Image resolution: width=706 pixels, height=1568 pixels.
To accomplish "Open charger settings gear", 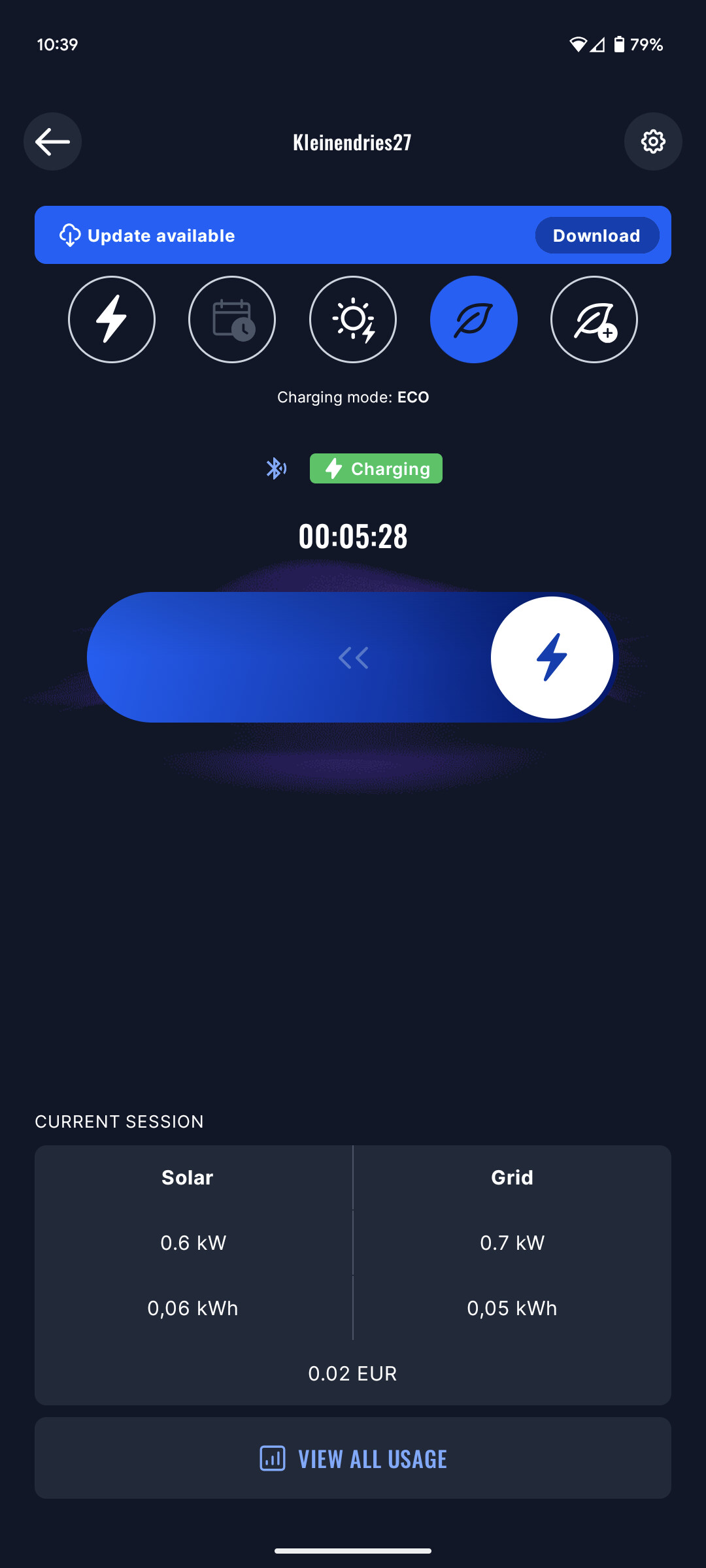I will click(x=653, y=142).
